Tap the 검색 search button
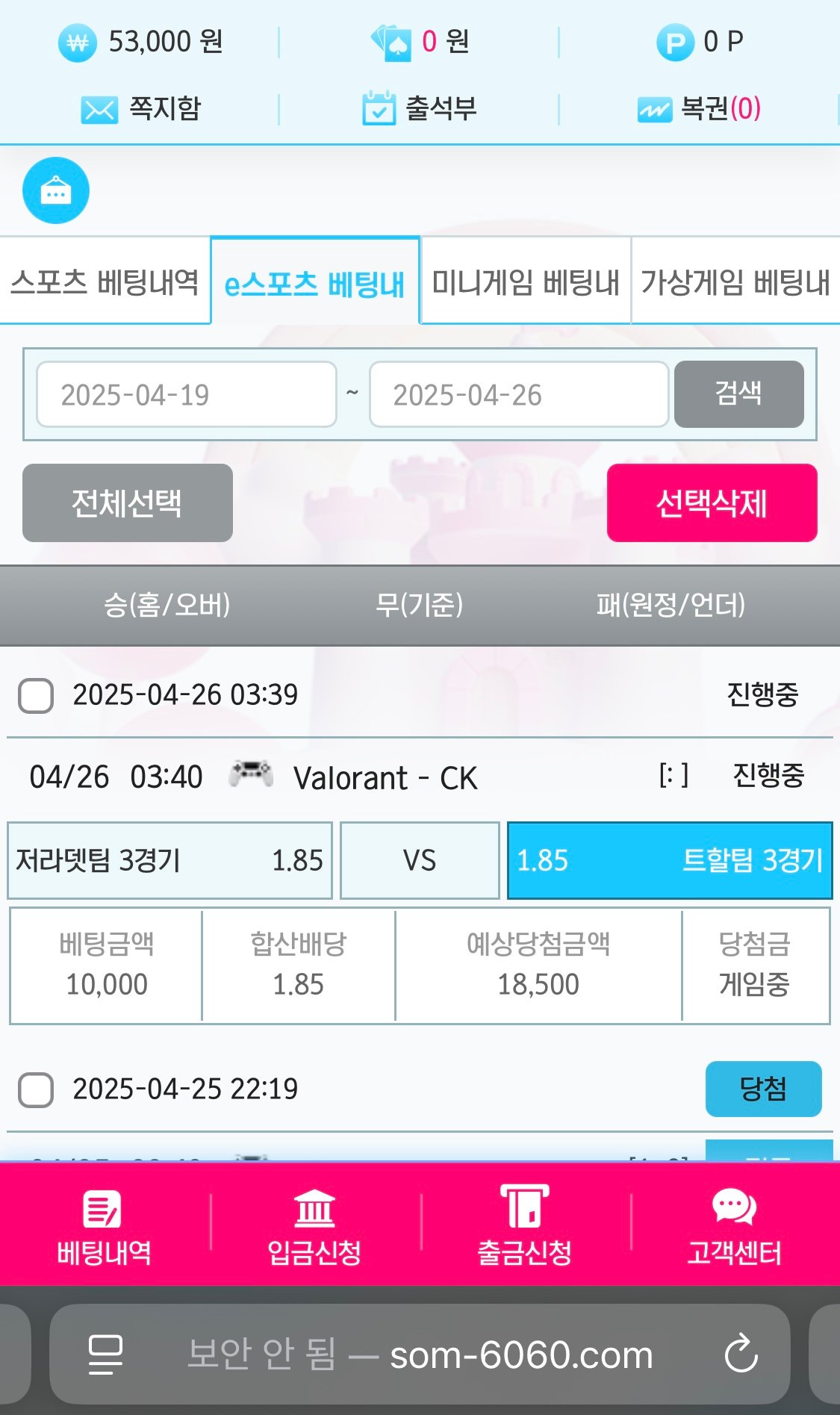This screenshot has width=840, height=1415. click(738, 394)
